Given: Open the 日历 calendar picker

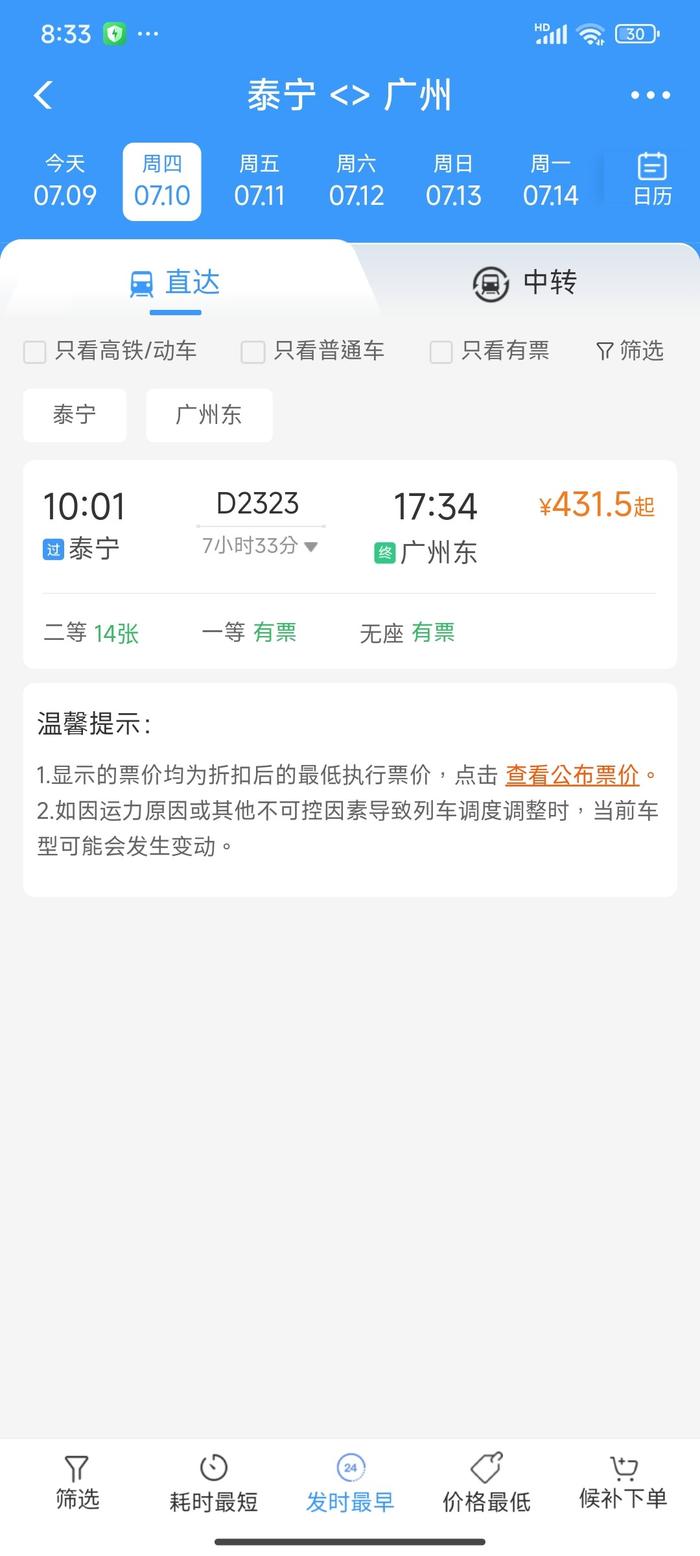Looking at the screenshot, I should point(652,179).
